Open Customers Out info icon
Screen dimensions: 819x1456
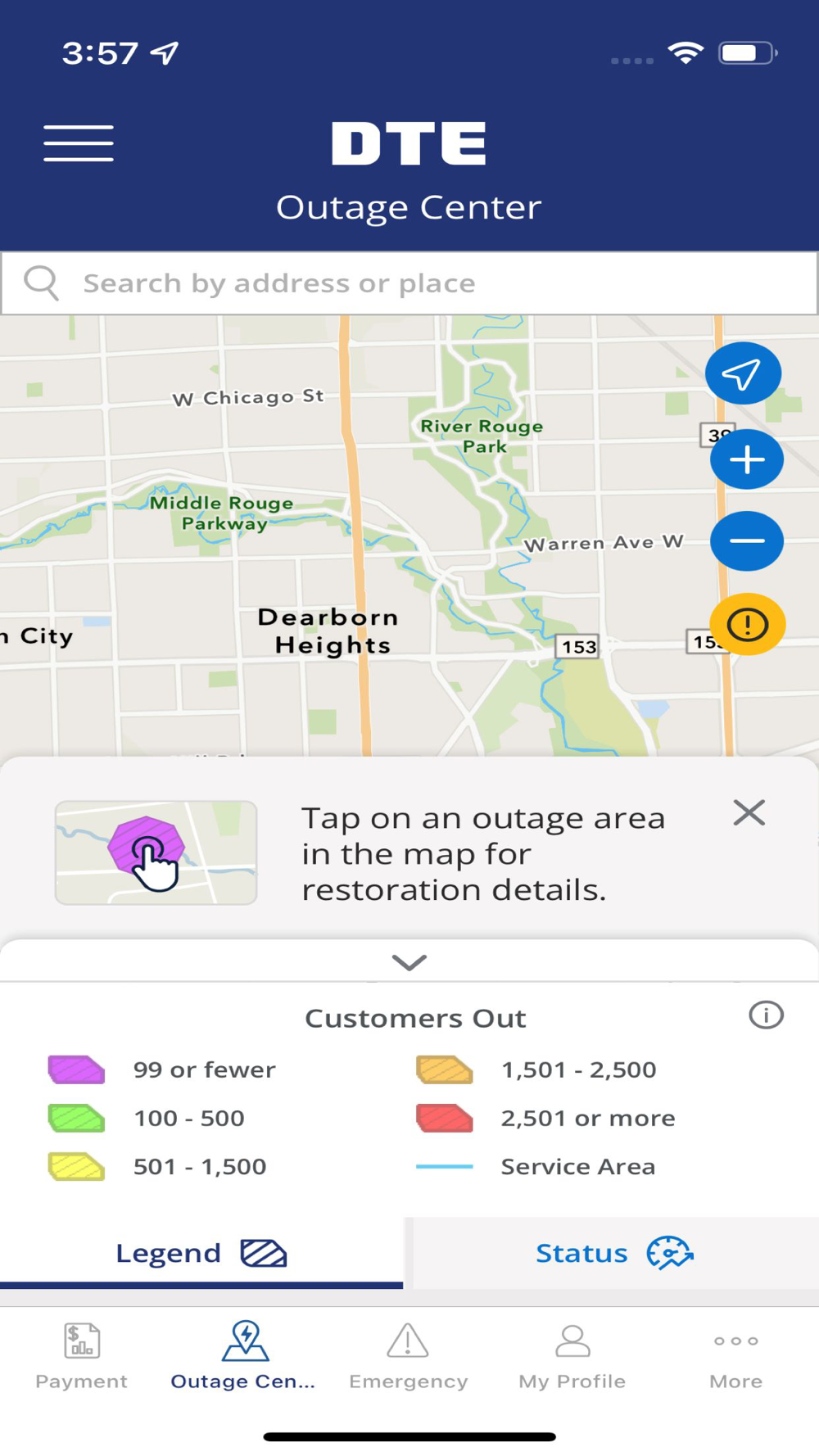[767, 1015]
